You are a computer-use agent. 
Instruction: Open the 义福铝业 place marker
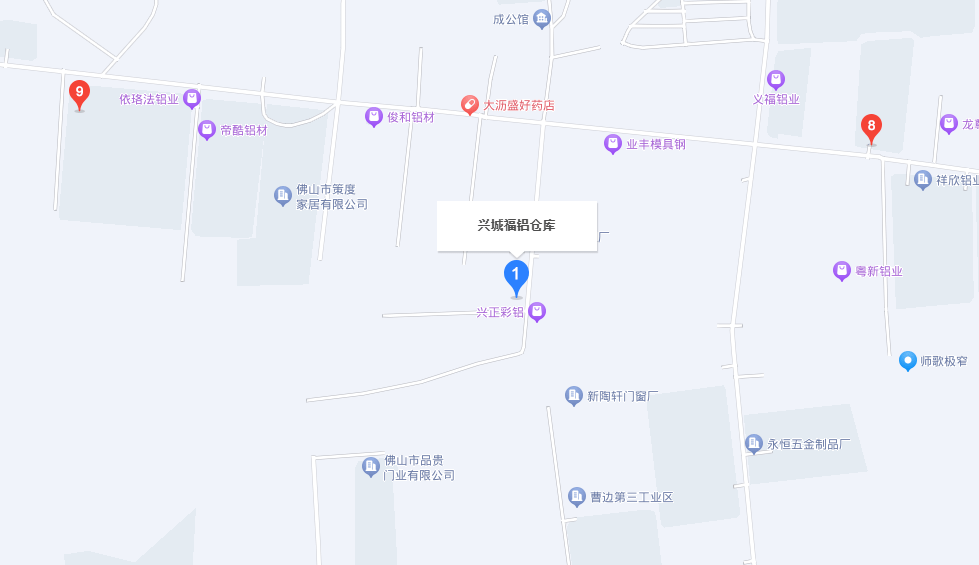776,79
